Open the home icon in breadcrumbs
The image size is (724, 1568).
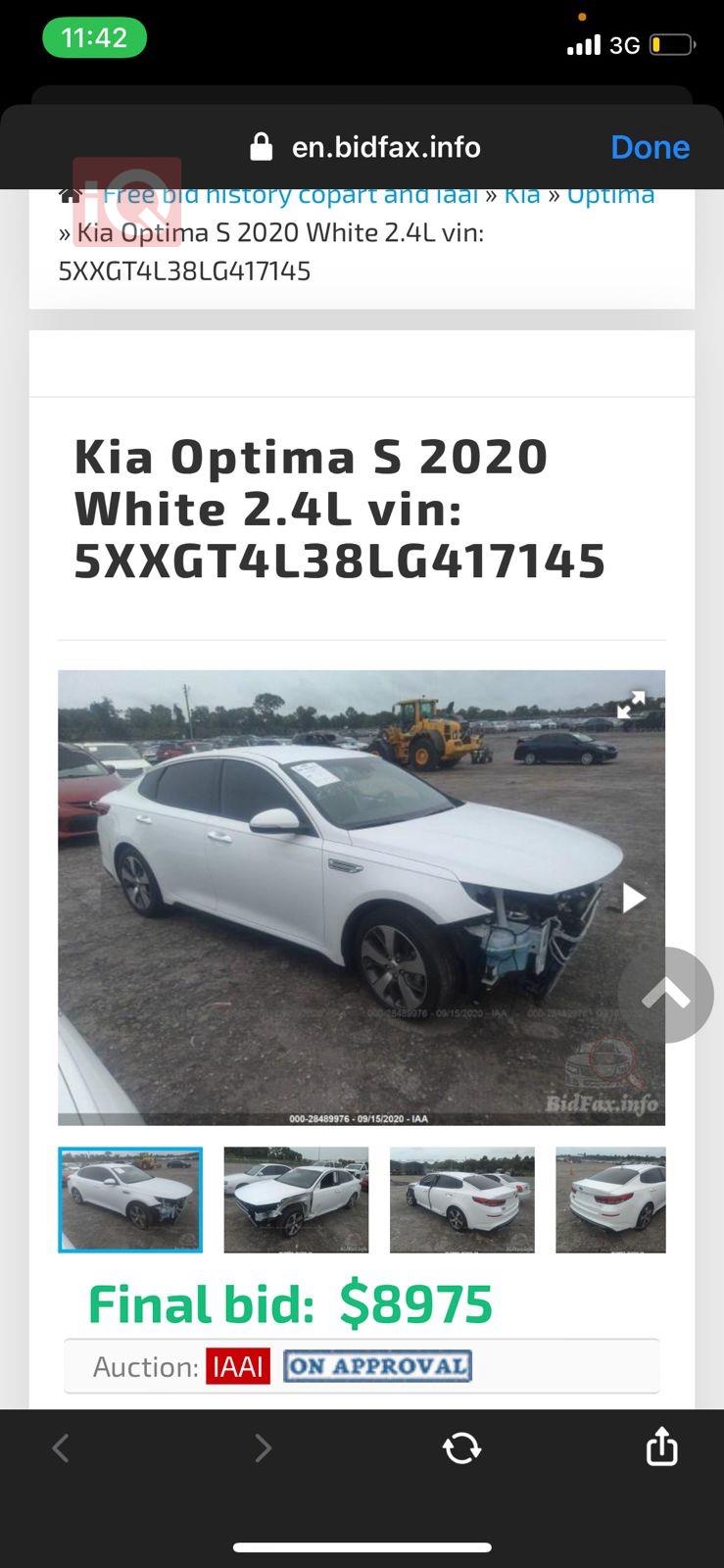[x=69, y=197]
